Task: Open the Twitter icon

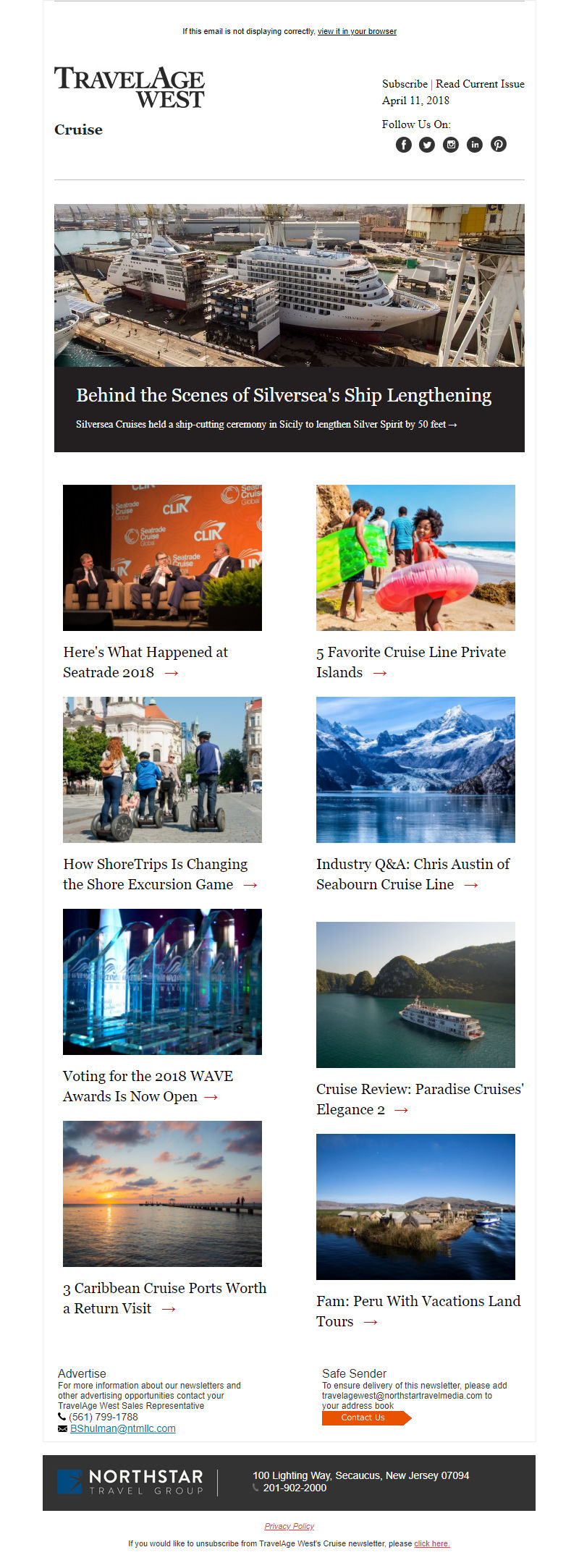Action: coord(427,145)
